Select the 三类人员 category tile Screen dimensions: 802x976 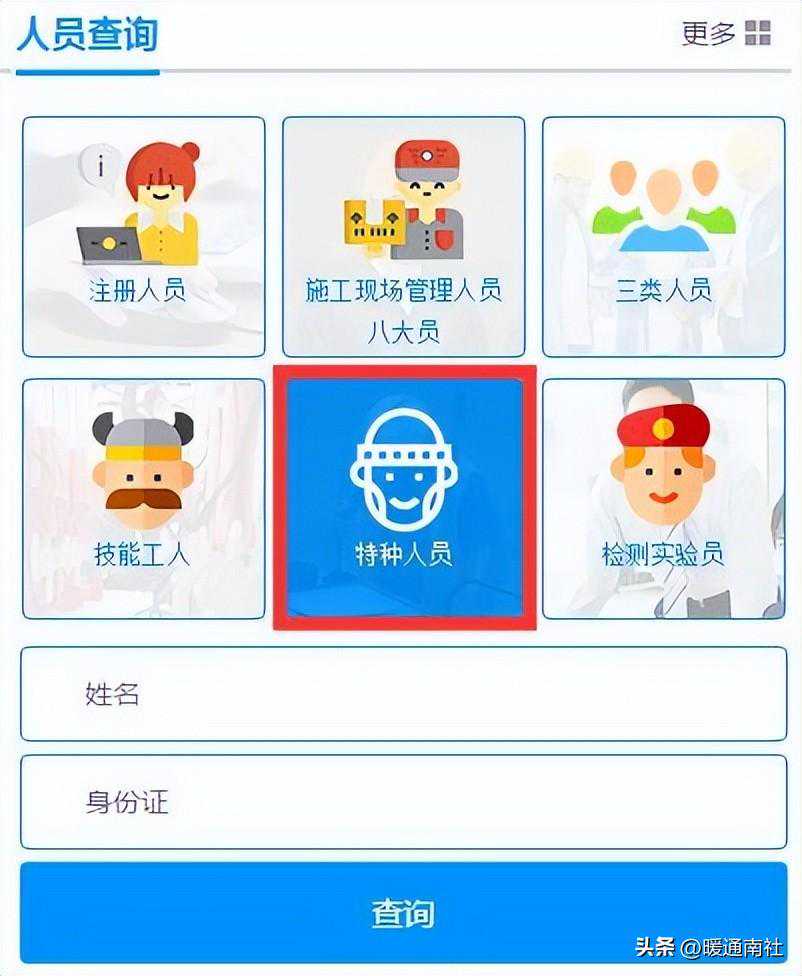point(664,237)
